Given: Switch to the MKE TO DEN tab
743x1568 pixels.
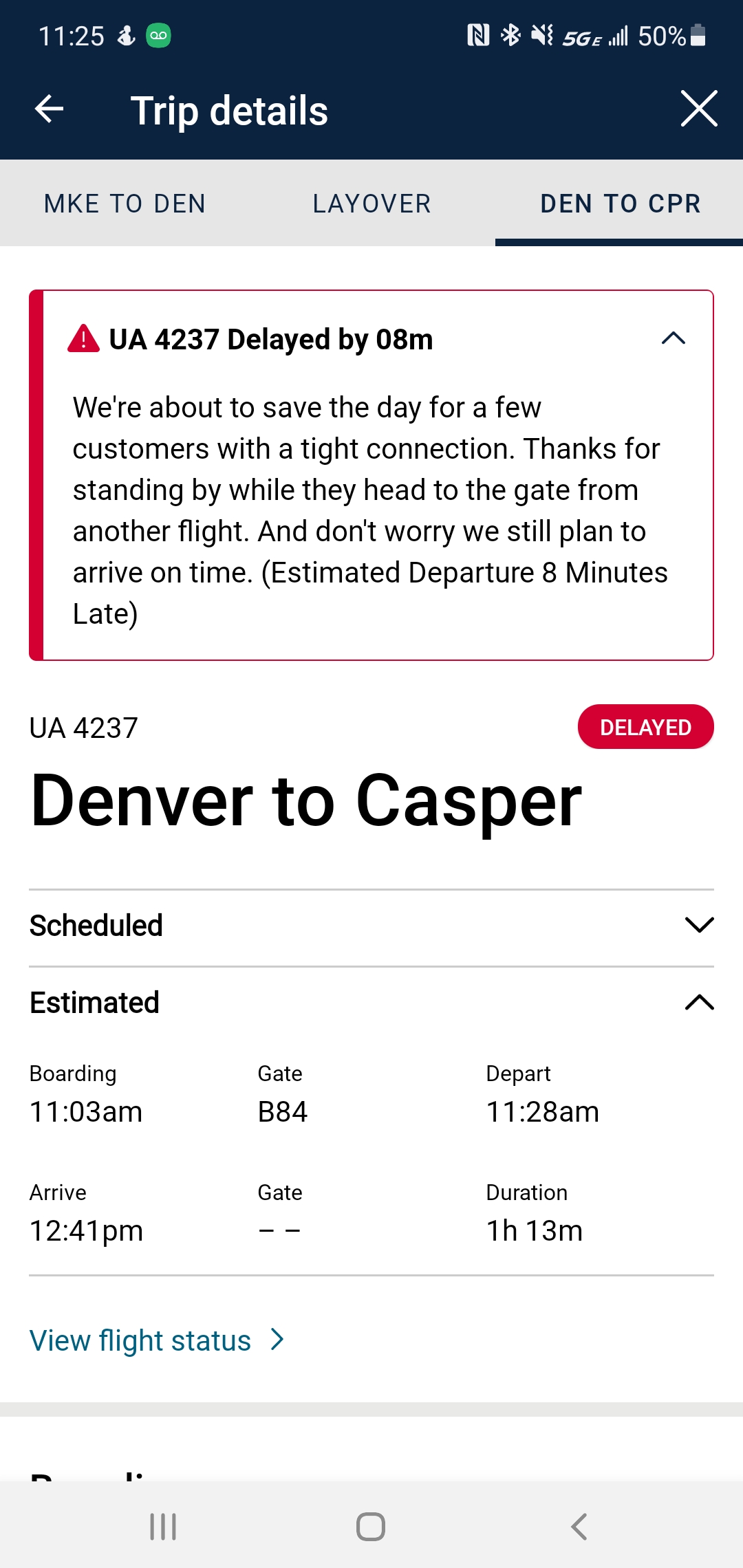Looking at the screenshot, I should (125, 204).
